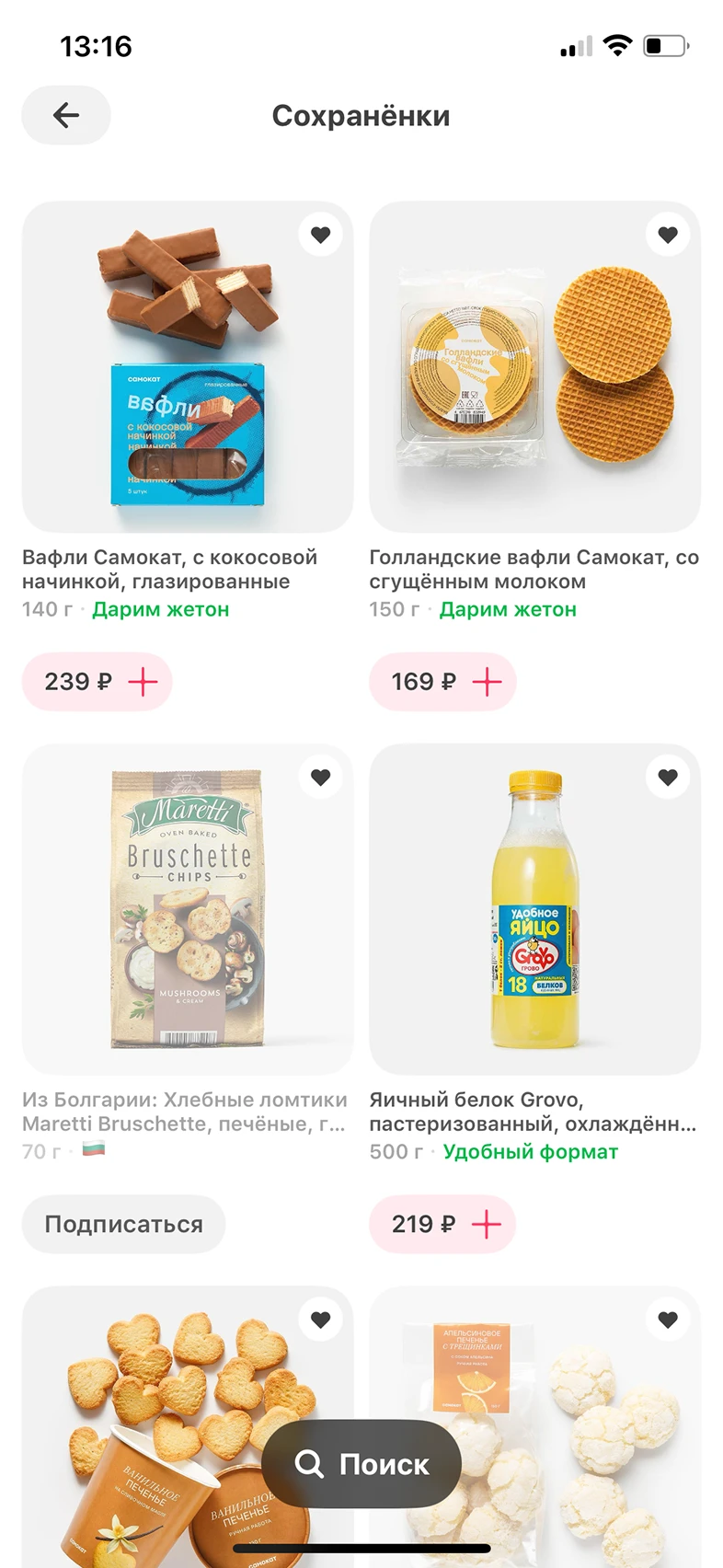This screenshot has width=723, height=1568.
Task: Remove Яичный белок Grovo from favorites
Action: point(668,777)
